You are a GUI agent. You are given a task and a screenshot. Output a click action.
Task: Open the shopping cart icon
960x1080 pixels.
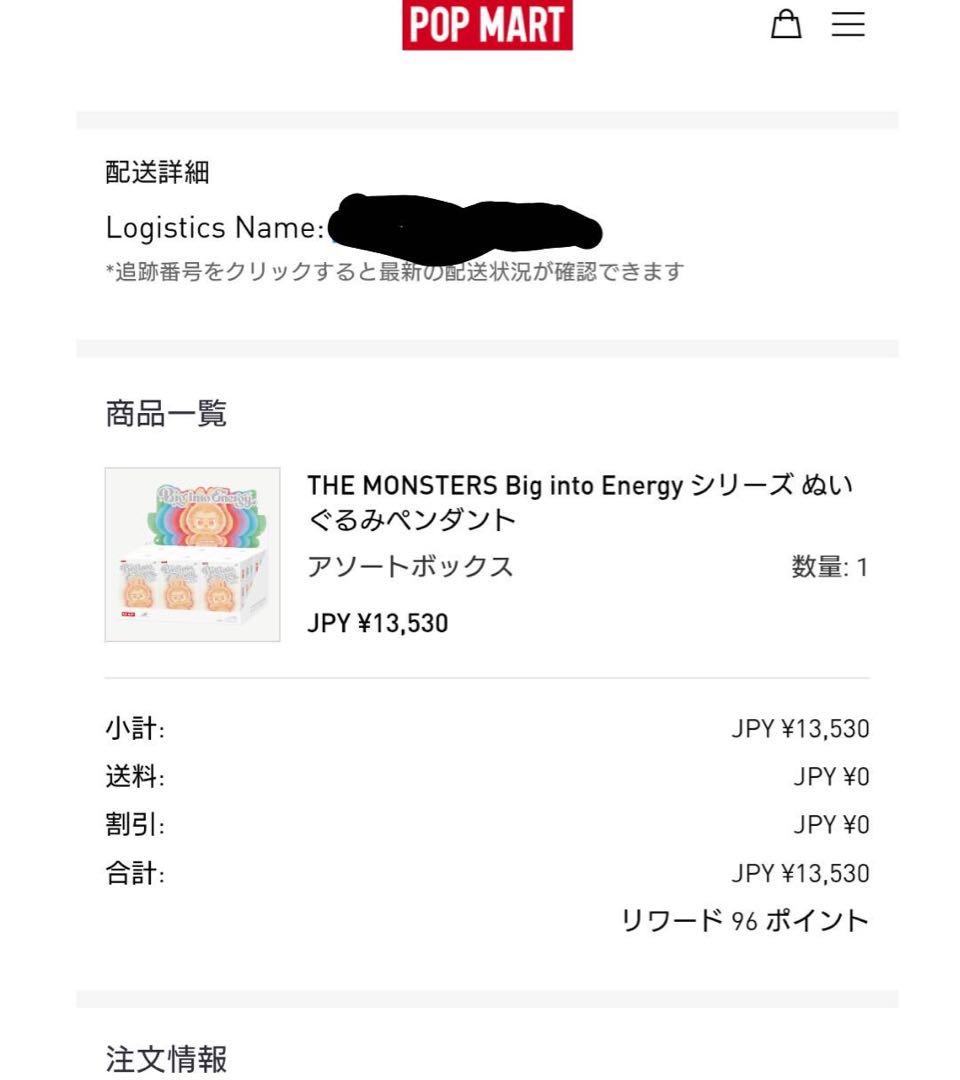click(787, 23)
